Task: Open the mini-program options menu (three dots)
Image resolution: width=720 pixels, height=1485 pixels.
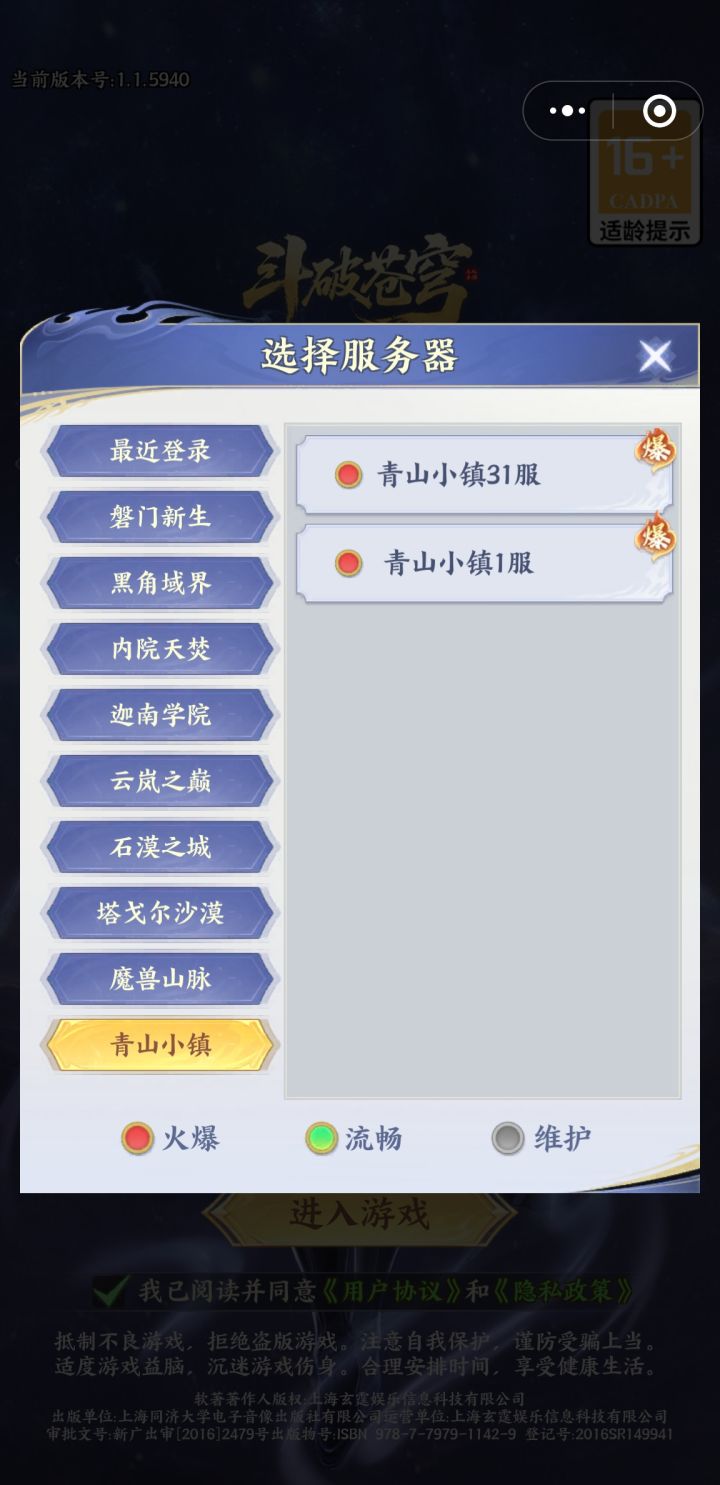Action: tap(569, 111)
